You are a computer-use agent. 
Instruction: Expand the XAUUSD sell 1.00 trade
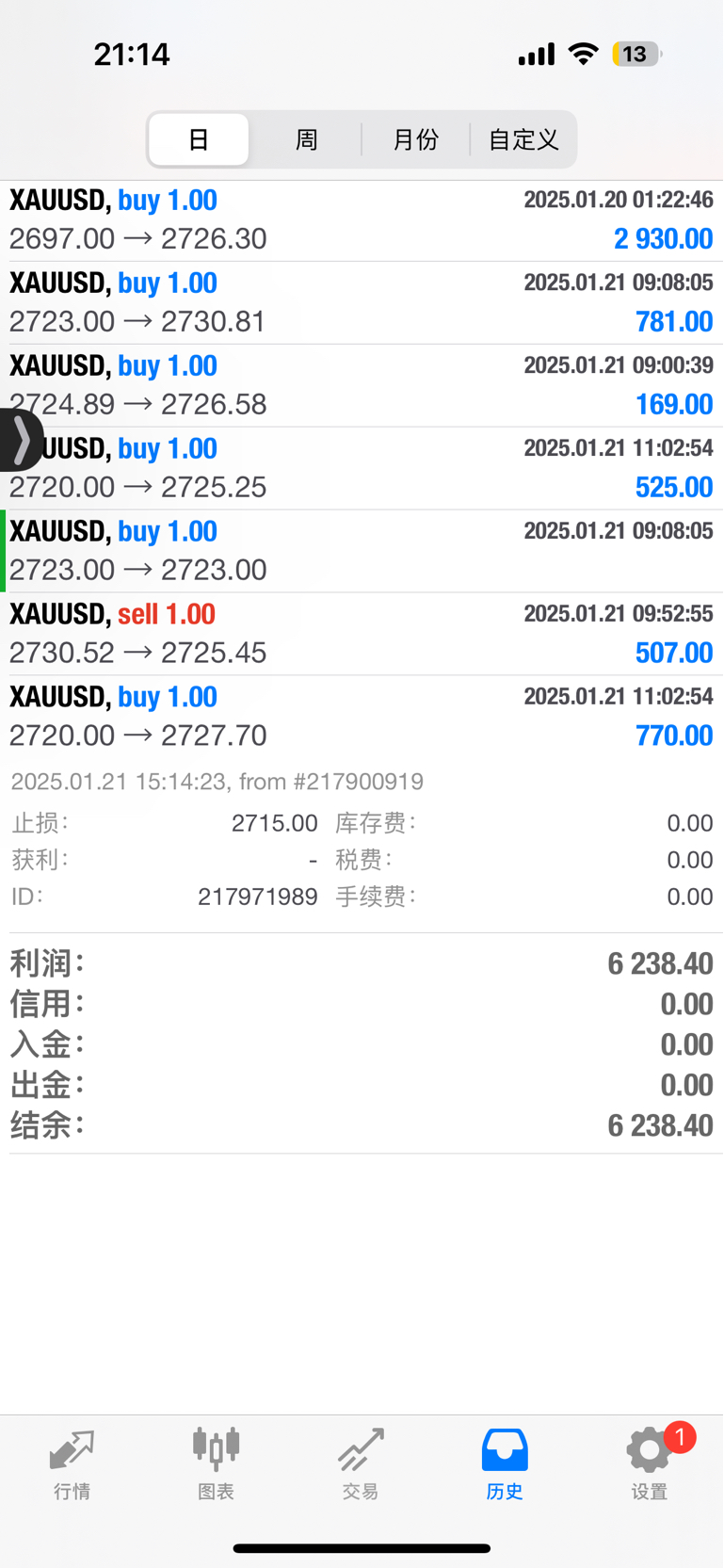[x=362, y=635]
